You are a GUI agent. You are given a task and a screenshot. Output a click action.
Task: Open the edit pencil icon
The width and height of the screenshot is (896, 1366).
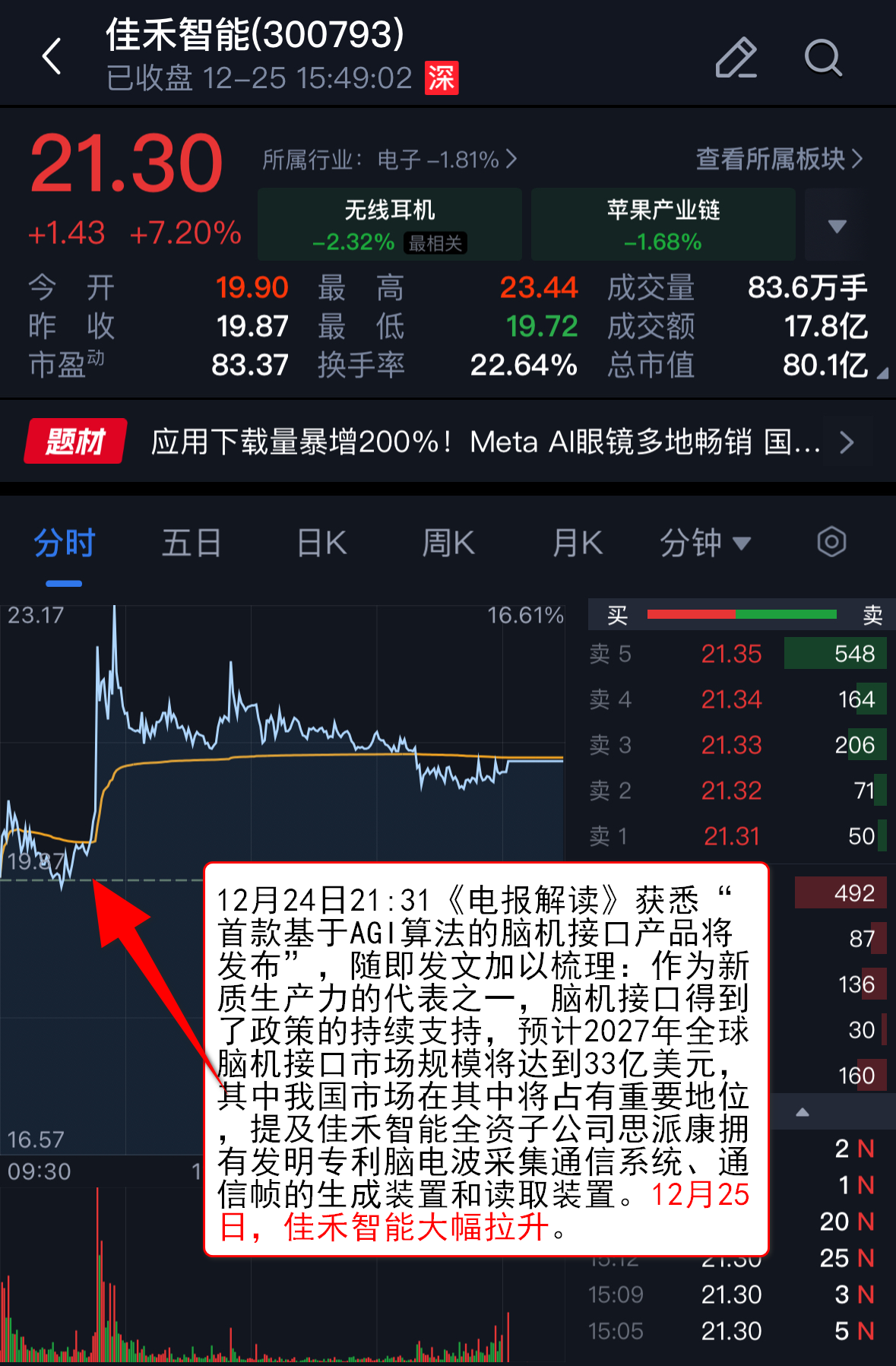(x=736, y=58)
